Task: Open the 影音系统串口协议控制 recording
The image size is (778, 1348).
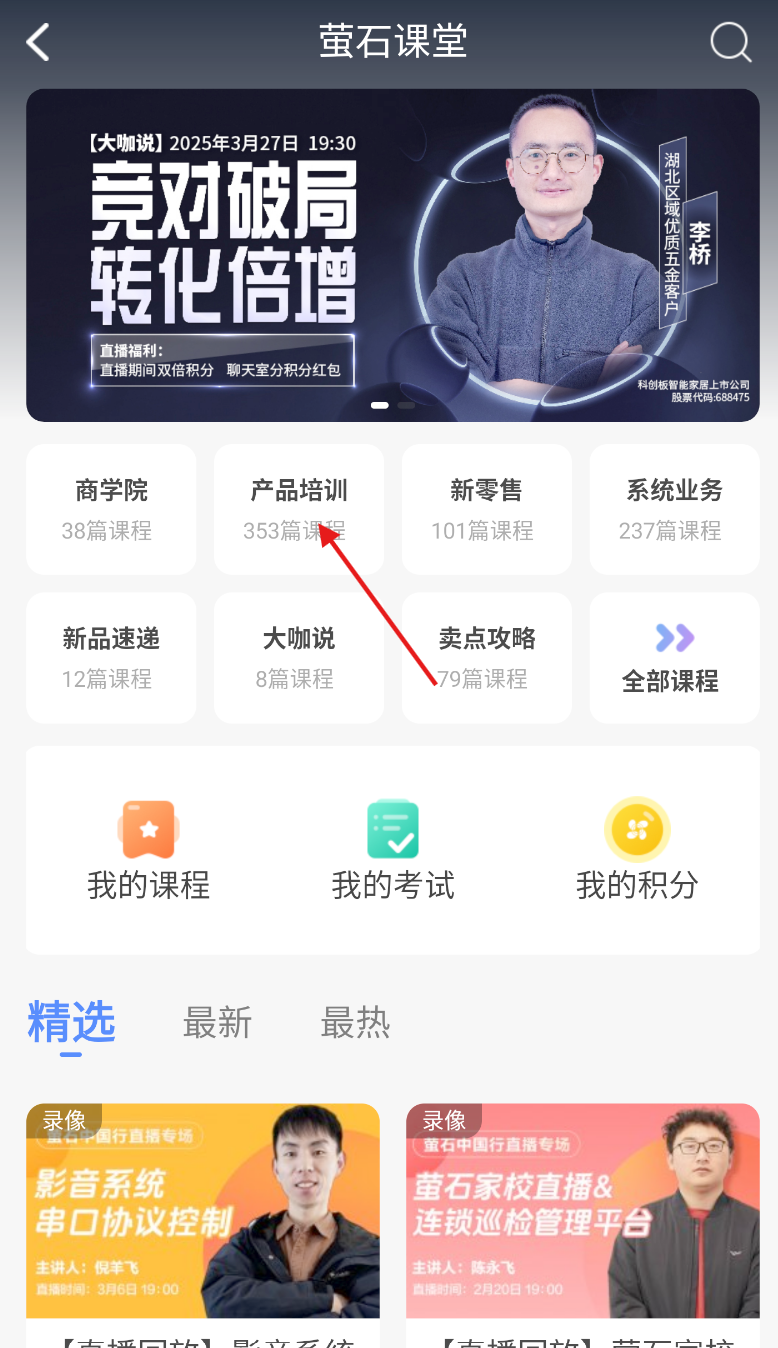Action: (x=203, y=1225)
